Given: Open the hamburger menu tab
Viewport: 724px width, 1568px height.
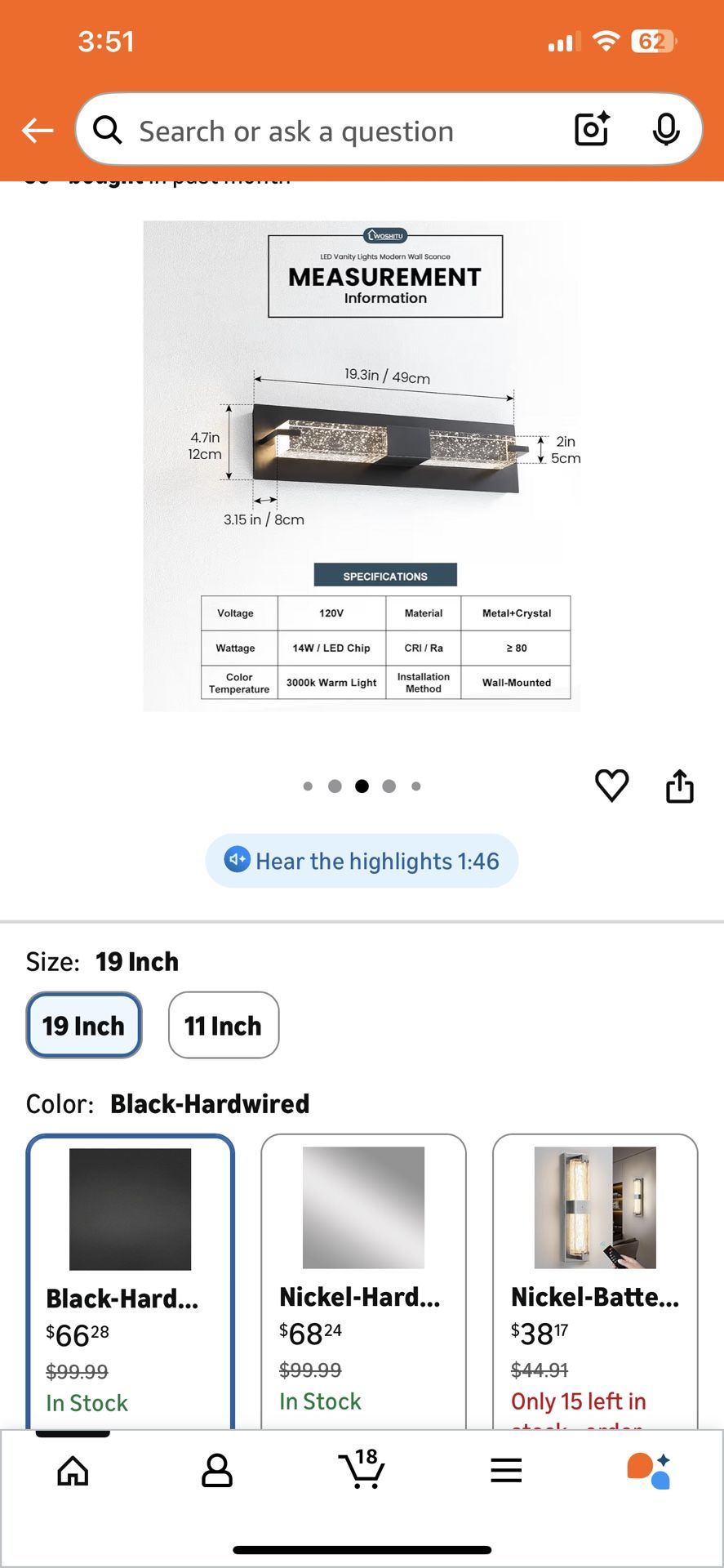Looking at the screenshot, I should click(x=506, y=1470).
